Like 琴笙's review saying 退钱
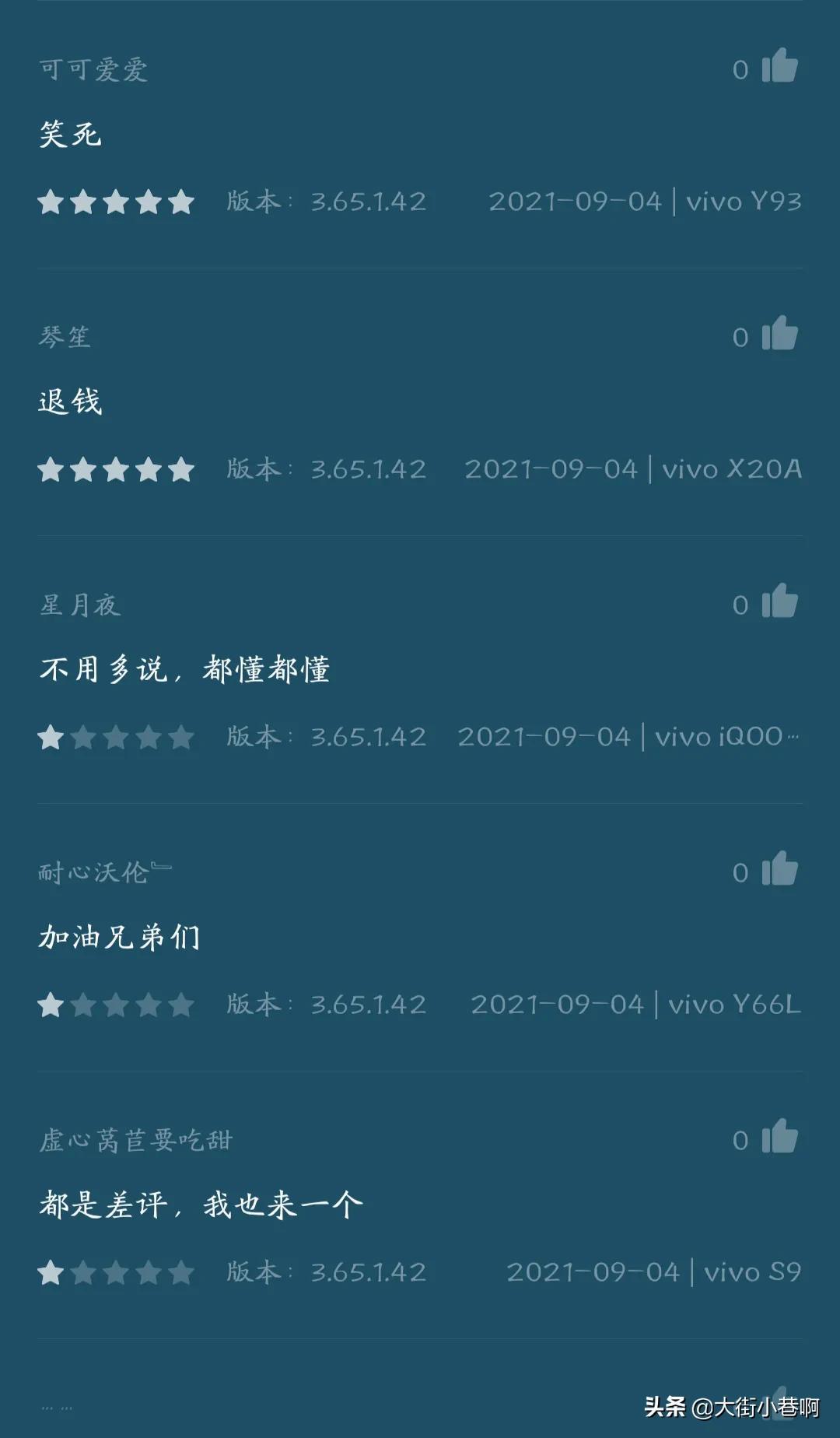 [x=780, y=333]
